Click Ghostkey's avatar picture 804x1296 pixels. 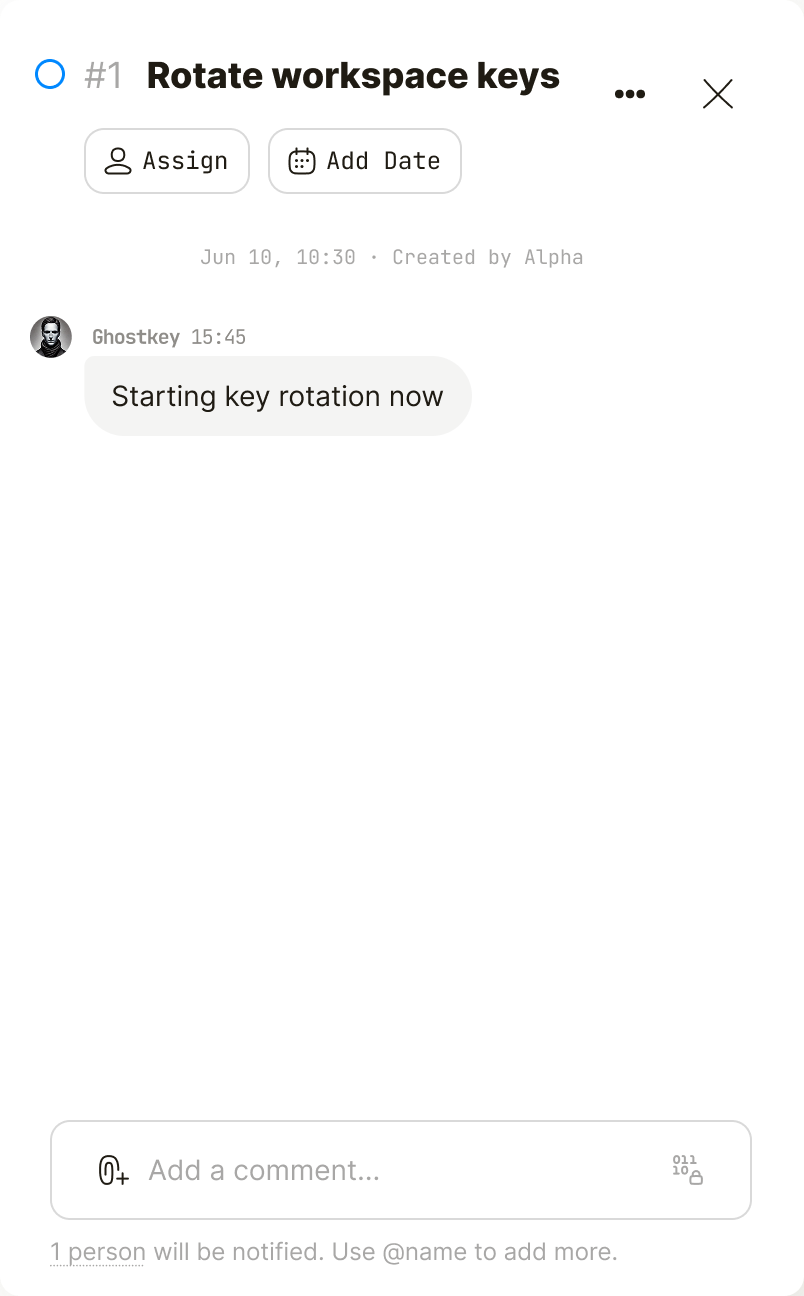coord(51,336)
